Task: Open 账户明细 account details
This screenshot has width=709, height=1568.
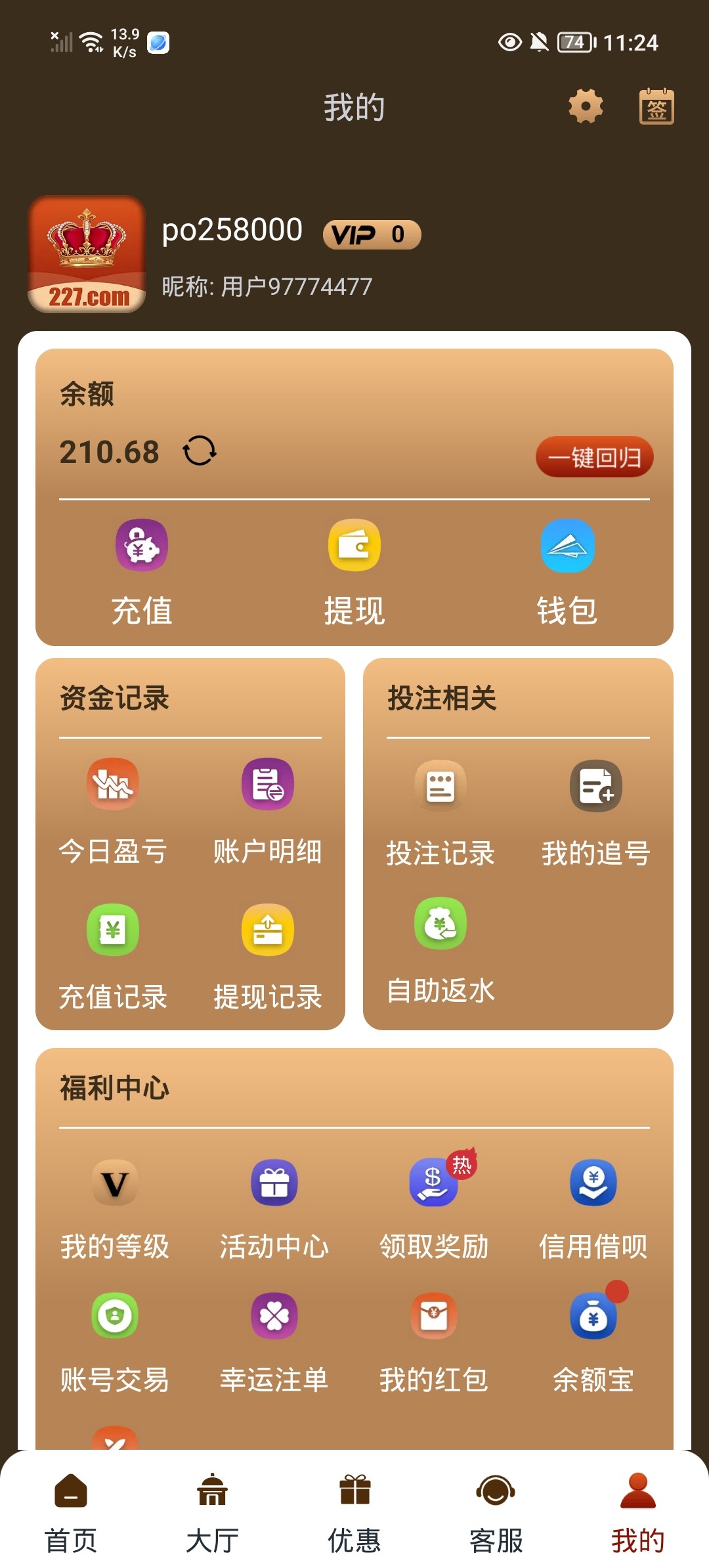Action: [x=267, y=786]
